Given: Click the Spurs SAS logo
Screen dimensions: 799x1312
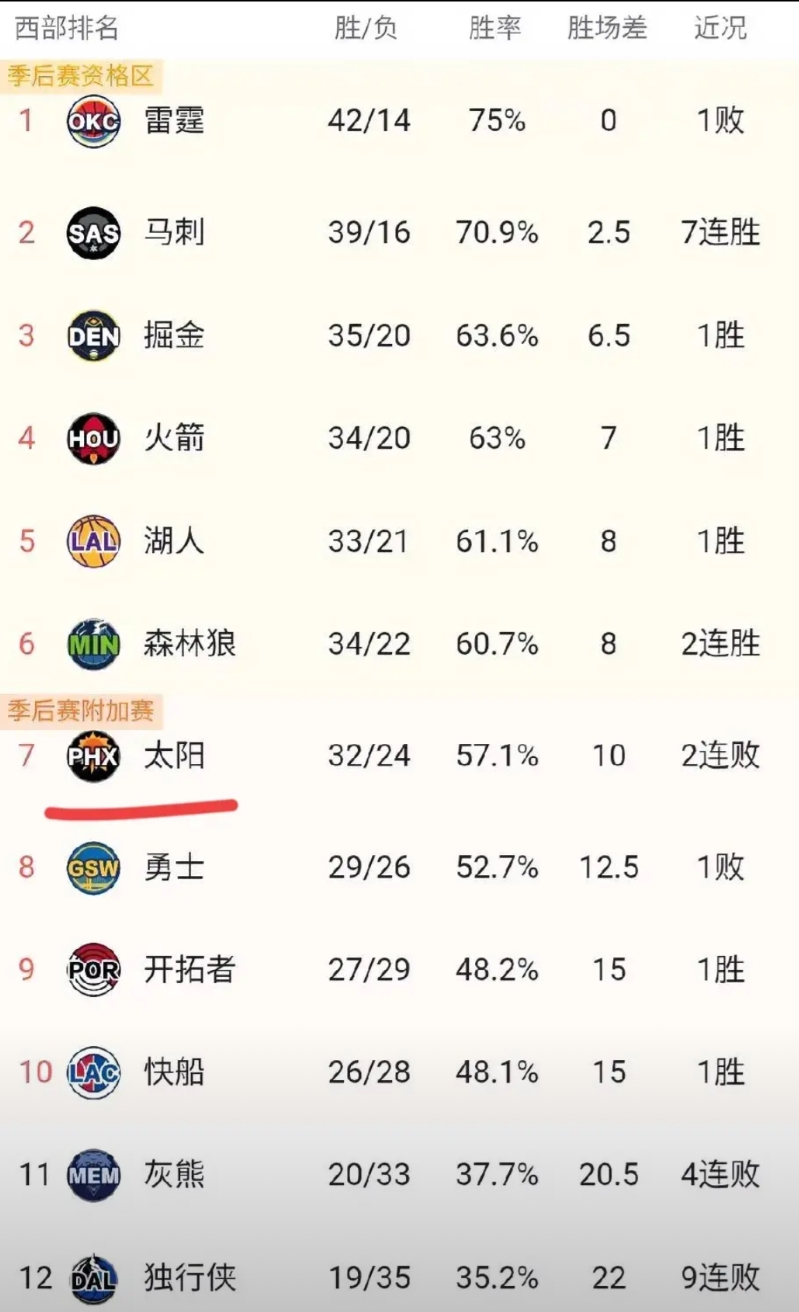Looking at the screenshot, I should 93,232.
